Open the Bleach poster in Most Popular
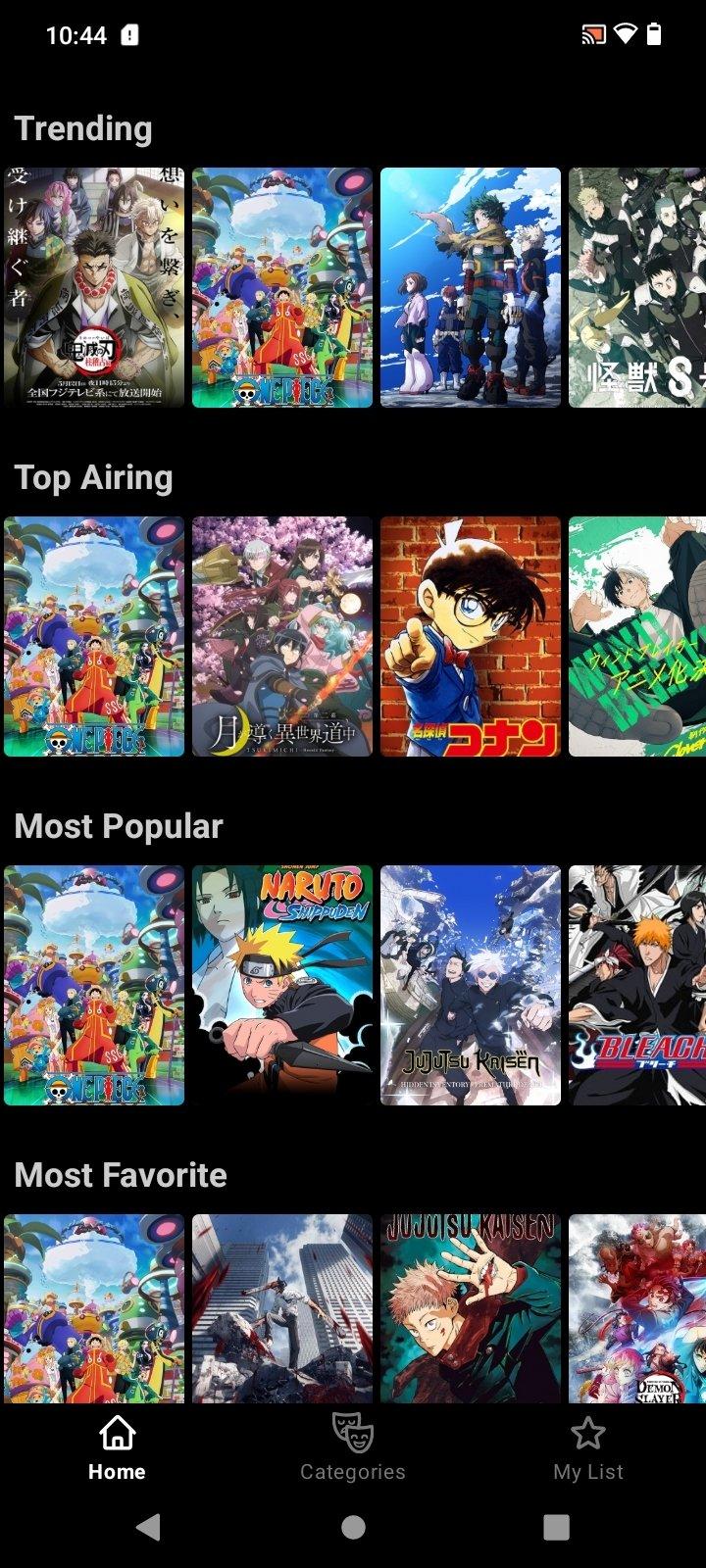Viewport: 706px width, 1568px height. [637, 985]
